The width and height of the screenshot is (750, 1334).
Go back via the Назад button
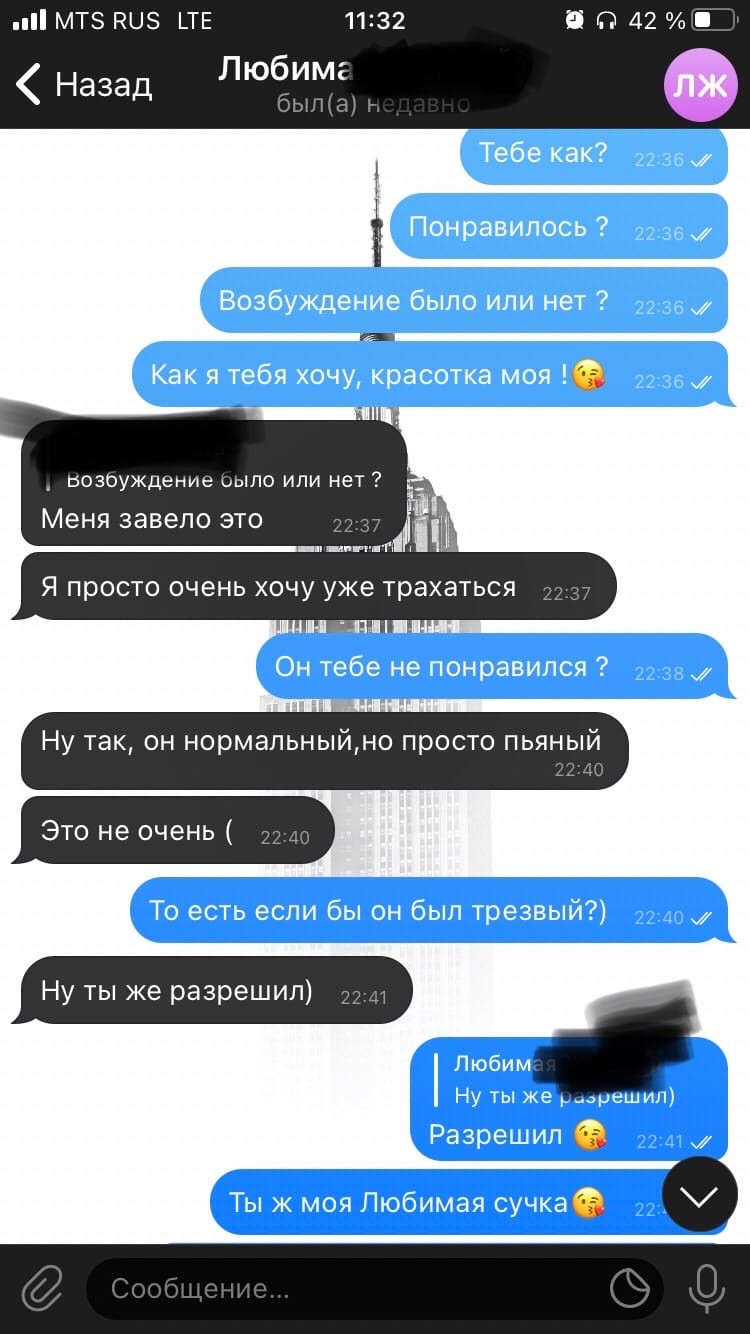[x=84, y=85]
